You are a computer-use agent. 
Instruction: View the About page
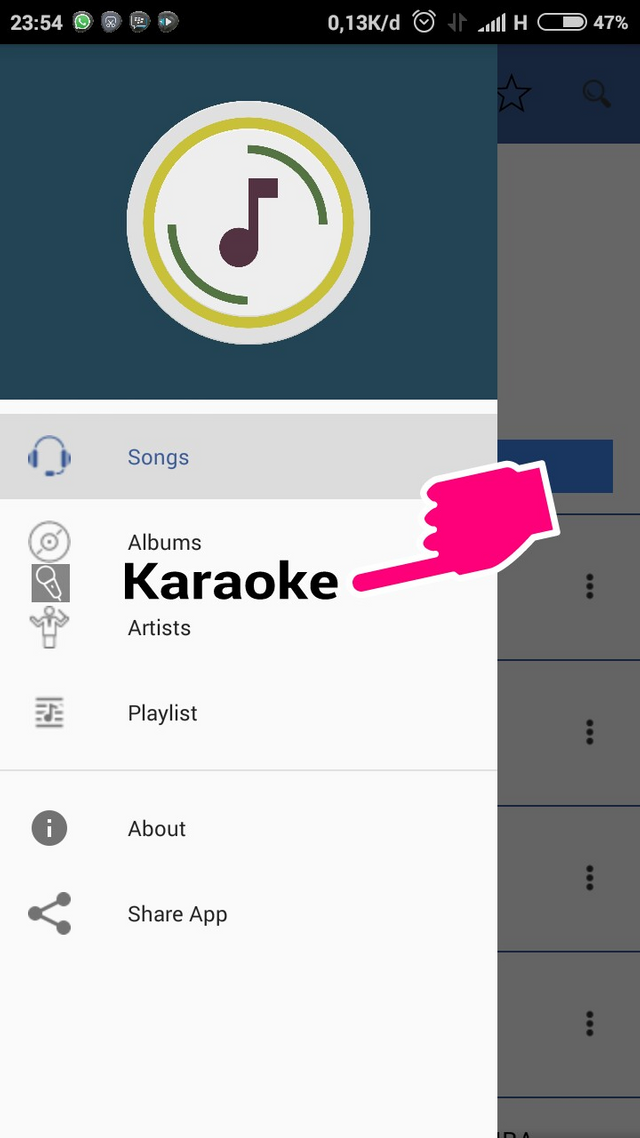coord(157,828)
